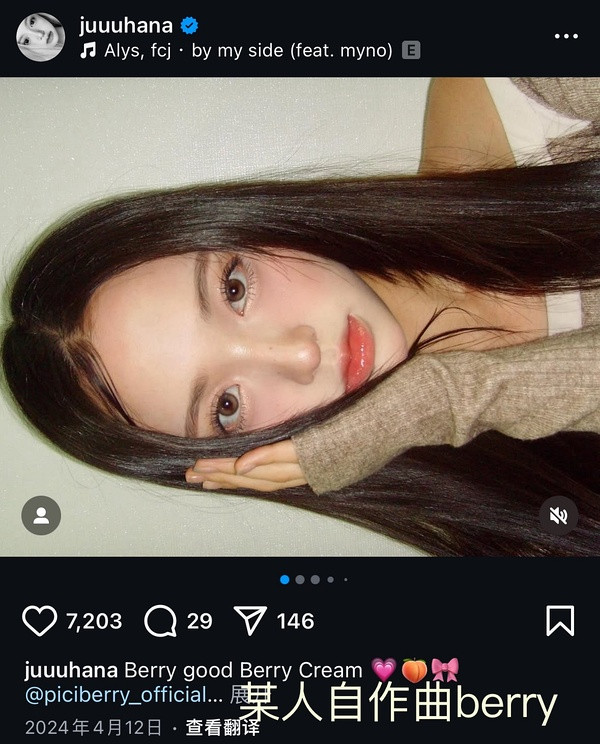Open the three-dot options menu
The height and width of the screenshot is (744, 600).
(566, 36)
